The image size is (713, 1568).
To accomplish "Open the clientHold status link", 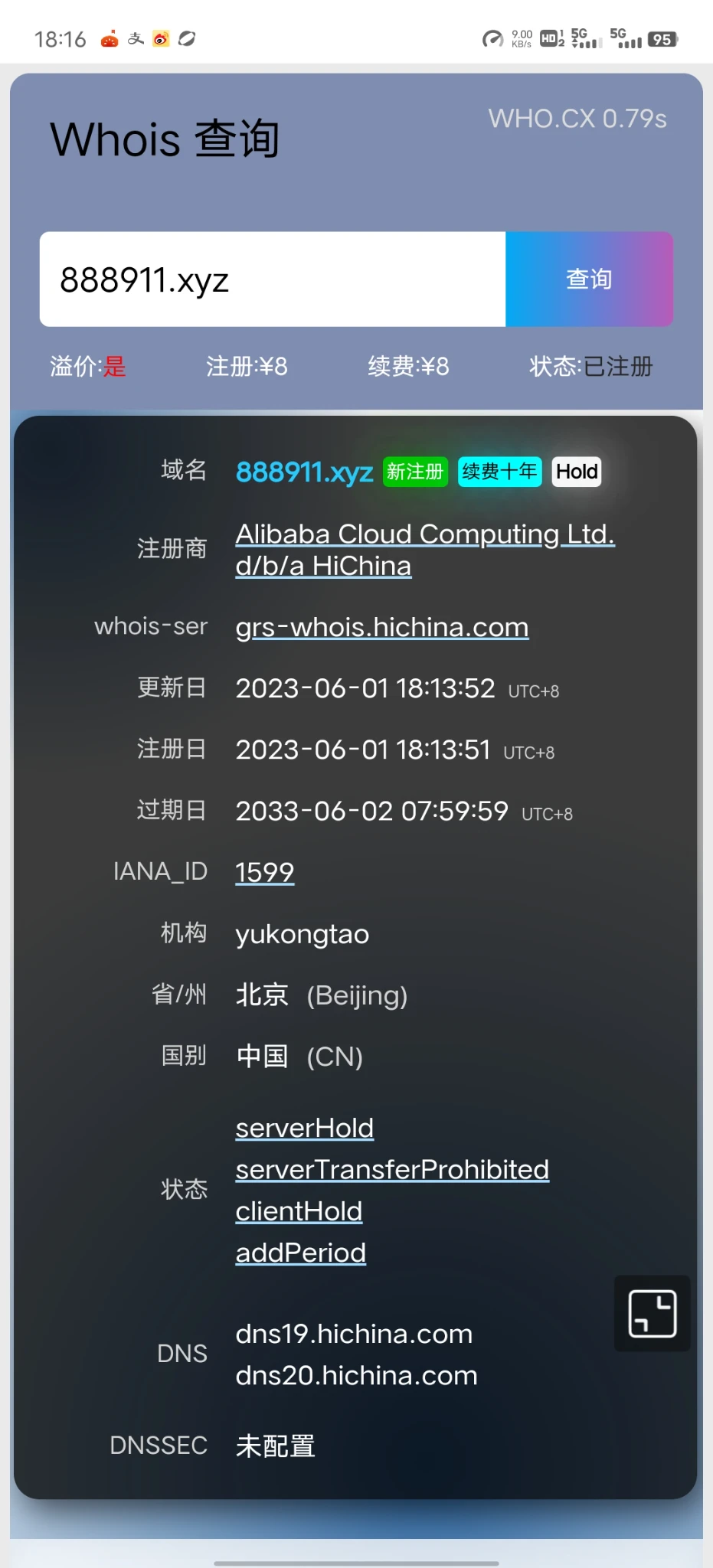I will [299, 1211].
